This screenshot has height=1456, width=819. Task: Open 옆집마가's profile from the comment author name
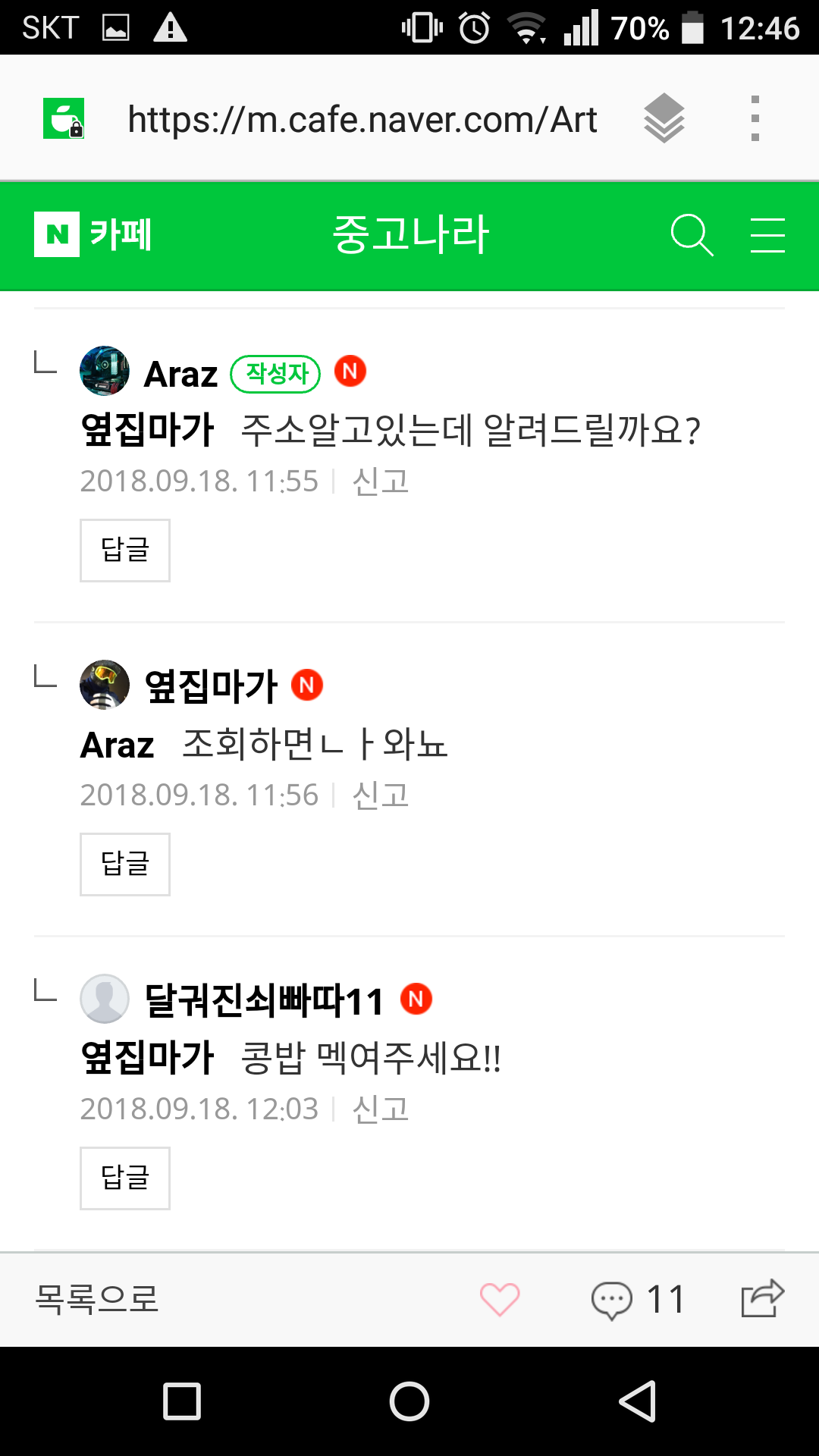[x=211, y=686]
